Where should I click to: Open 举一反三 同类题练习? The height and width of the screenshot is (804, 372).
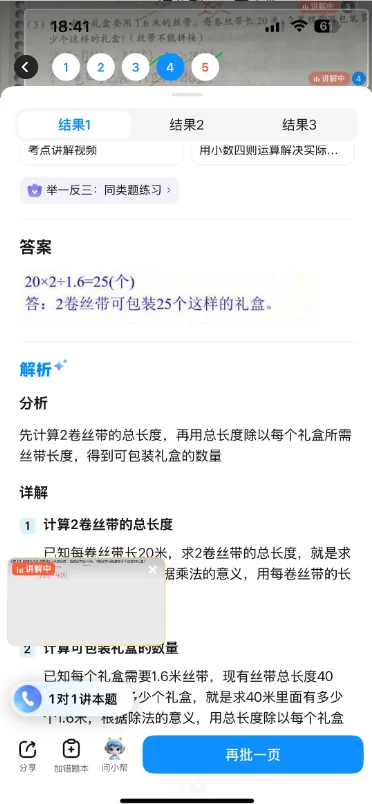100,190
